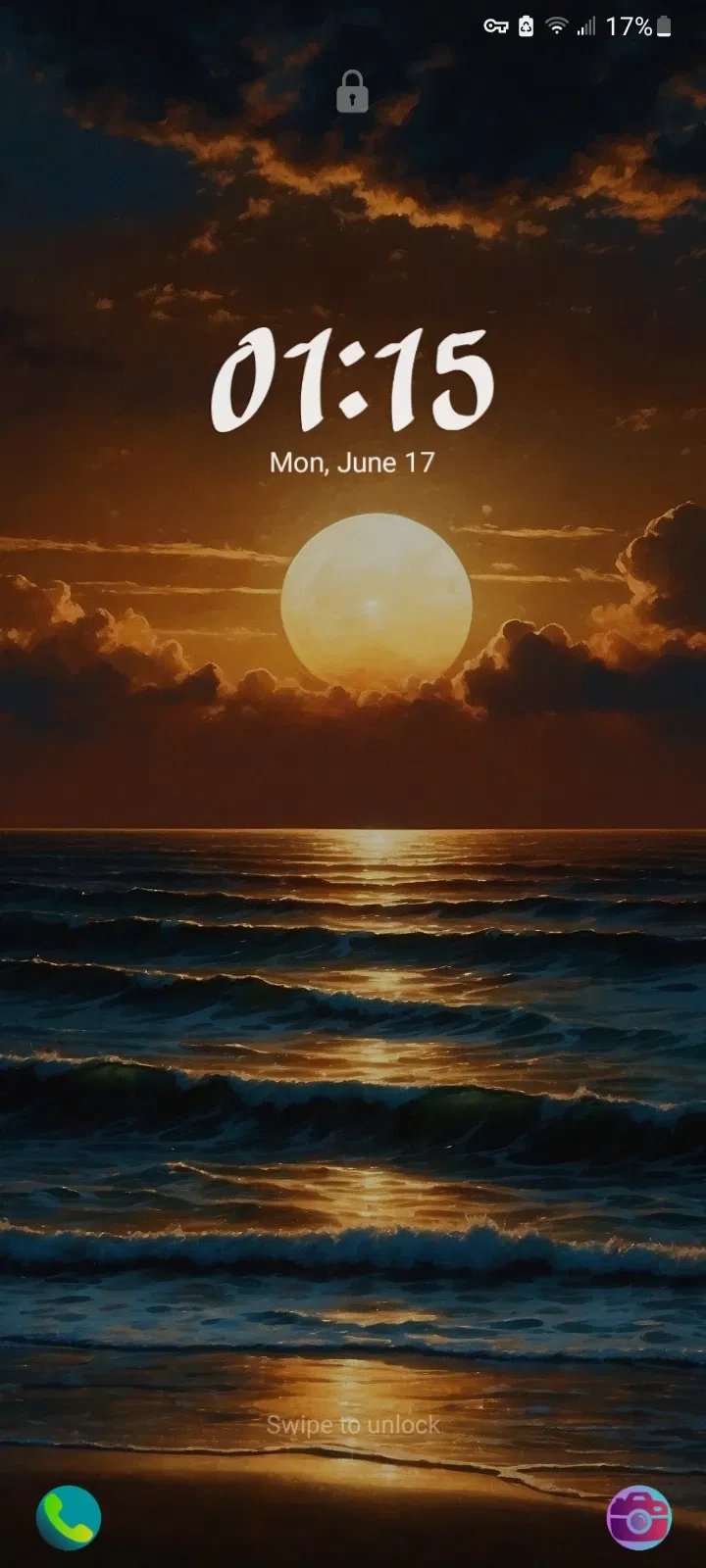
Task: Open the phone shortcut icon
Action: pyautogui.click(x=69, y=1518)
